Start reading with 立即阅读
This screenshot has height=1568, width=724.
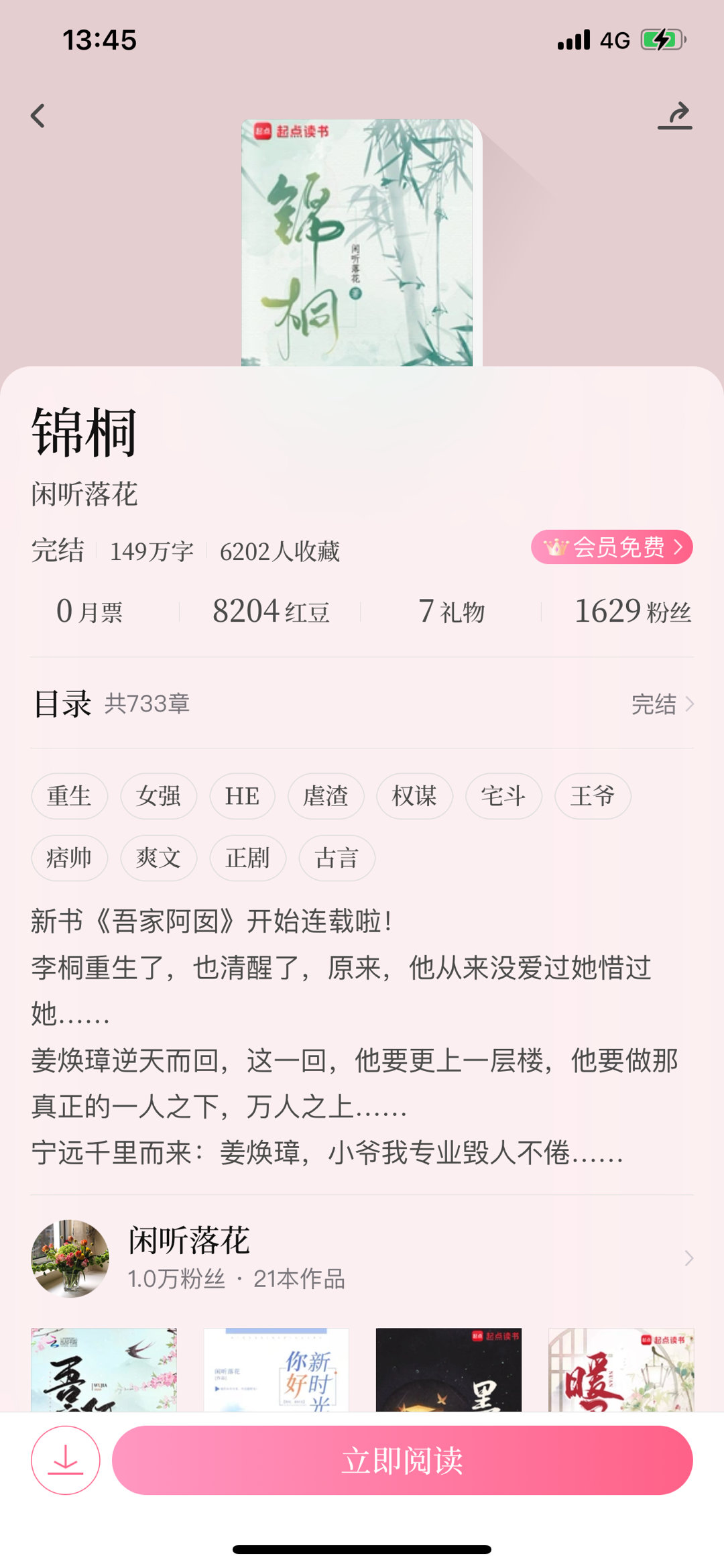tap(402, 1460)
